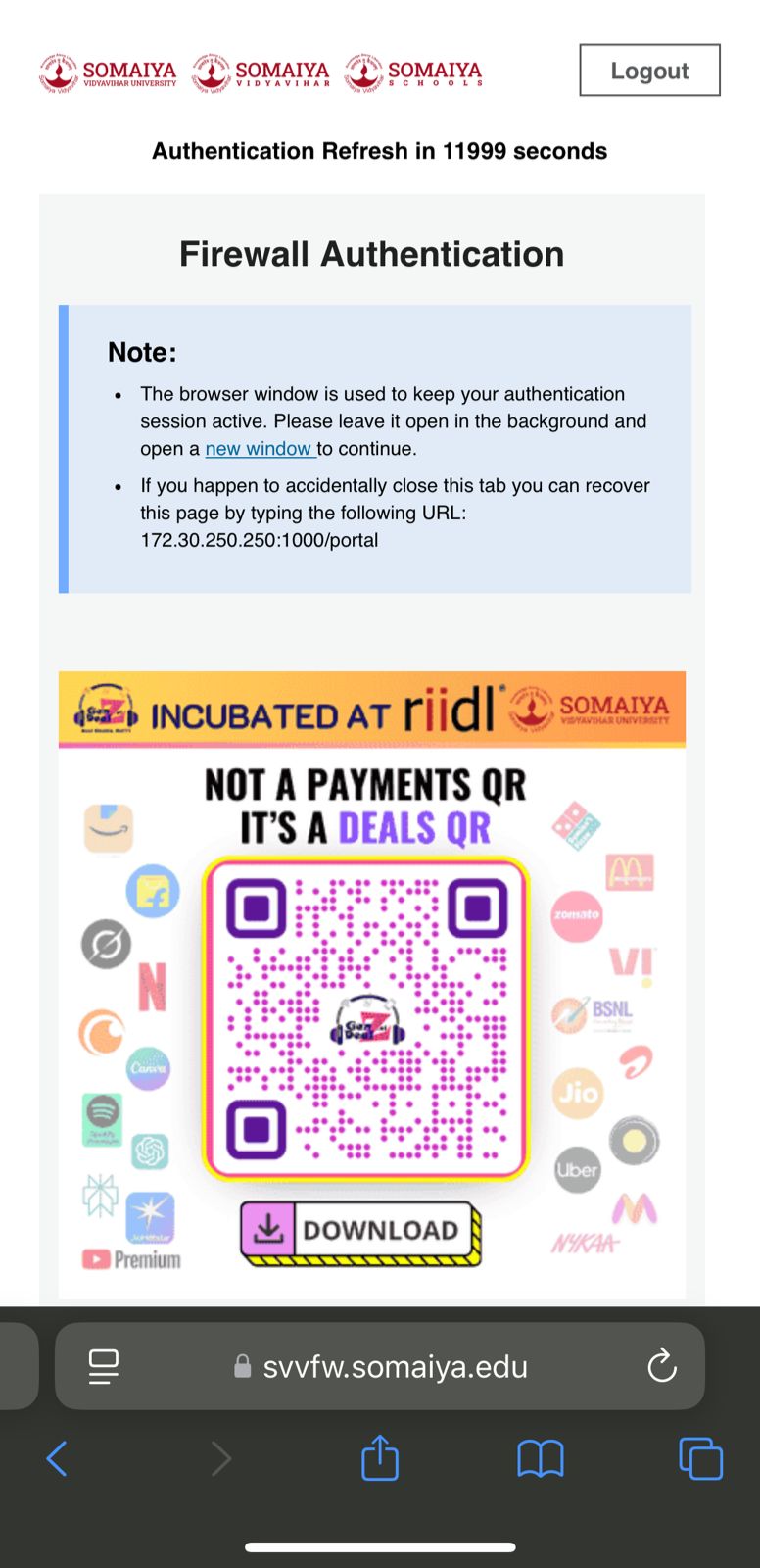Open the page settings menu in the address bar
This screenshot has height=1568, width=760.
click(104, 1366)
